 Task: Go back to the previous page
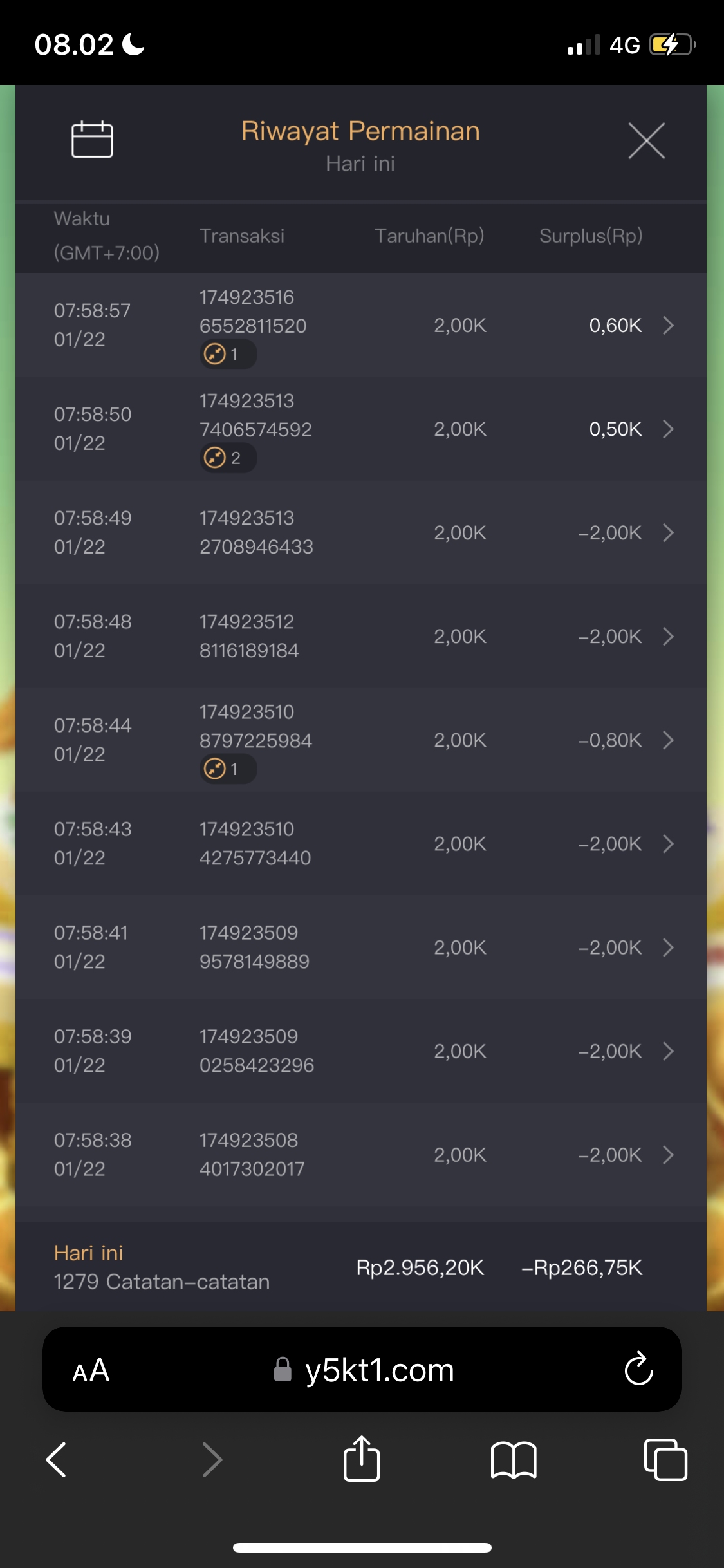coord(57,1459)
